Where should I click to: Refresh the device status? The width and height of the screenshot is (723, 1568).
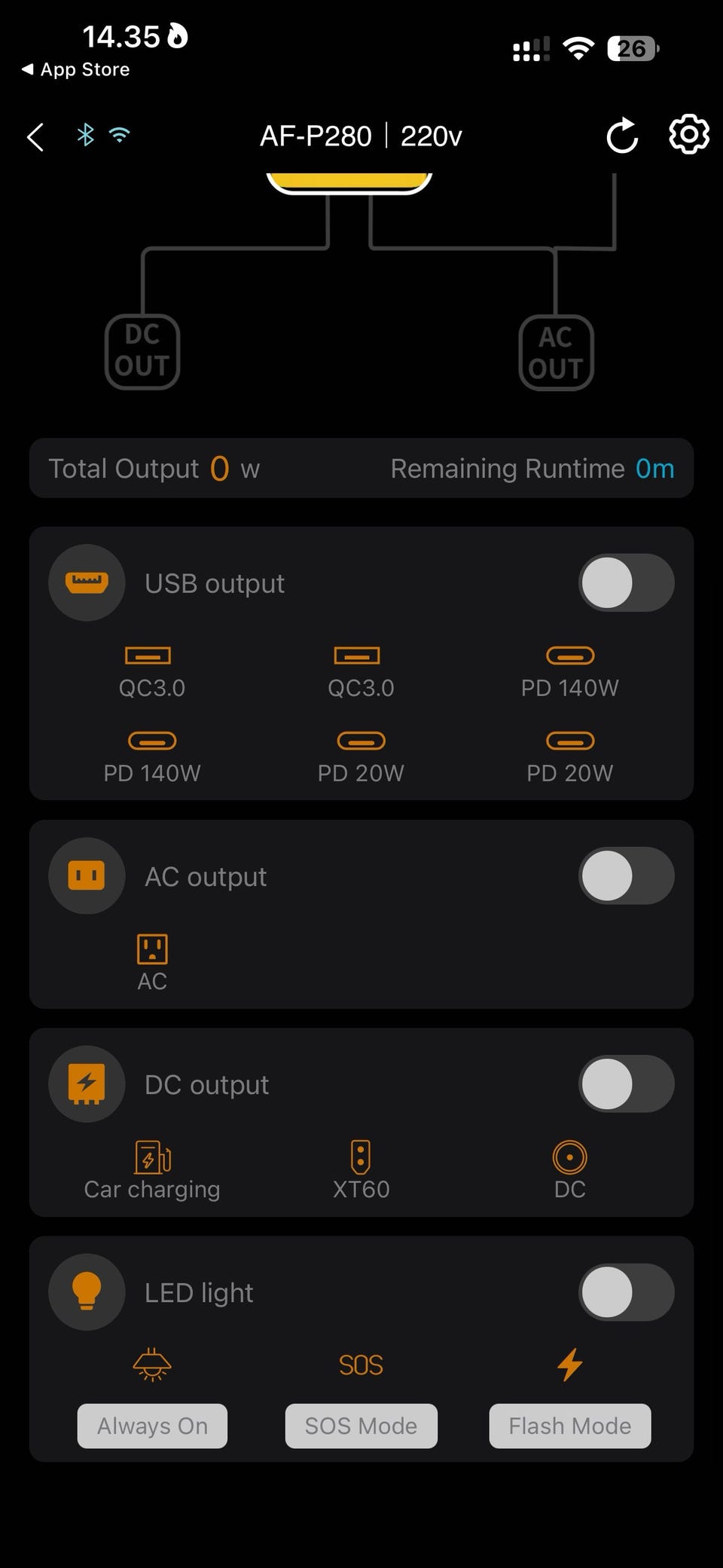pyautogui.click(x=622, y=136)
